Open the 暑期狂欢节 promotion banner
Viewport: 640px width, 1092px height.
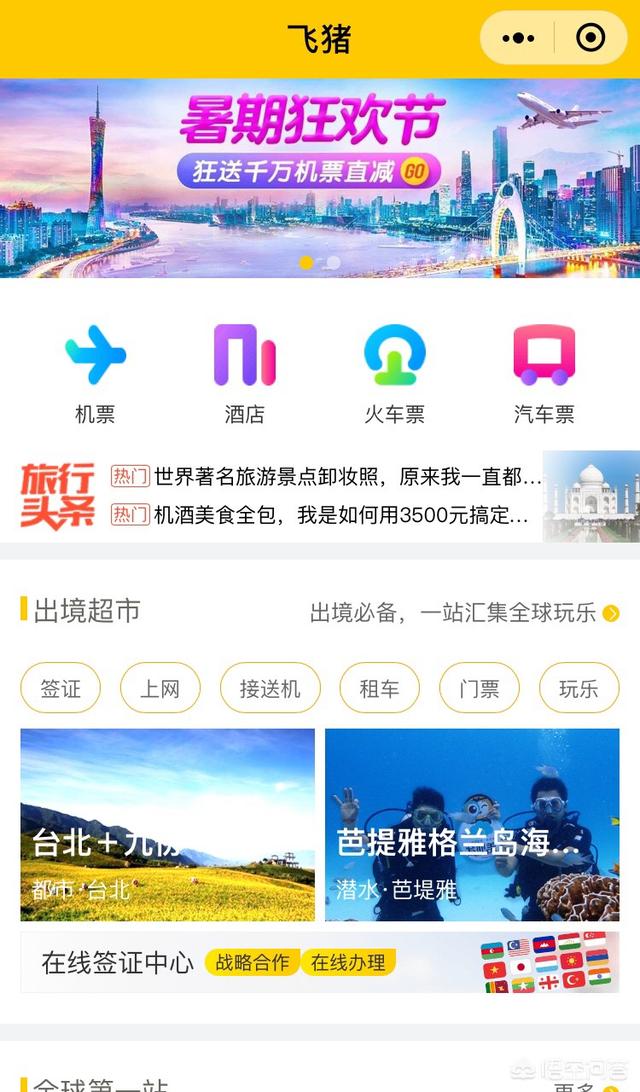[x=320, y=178]
